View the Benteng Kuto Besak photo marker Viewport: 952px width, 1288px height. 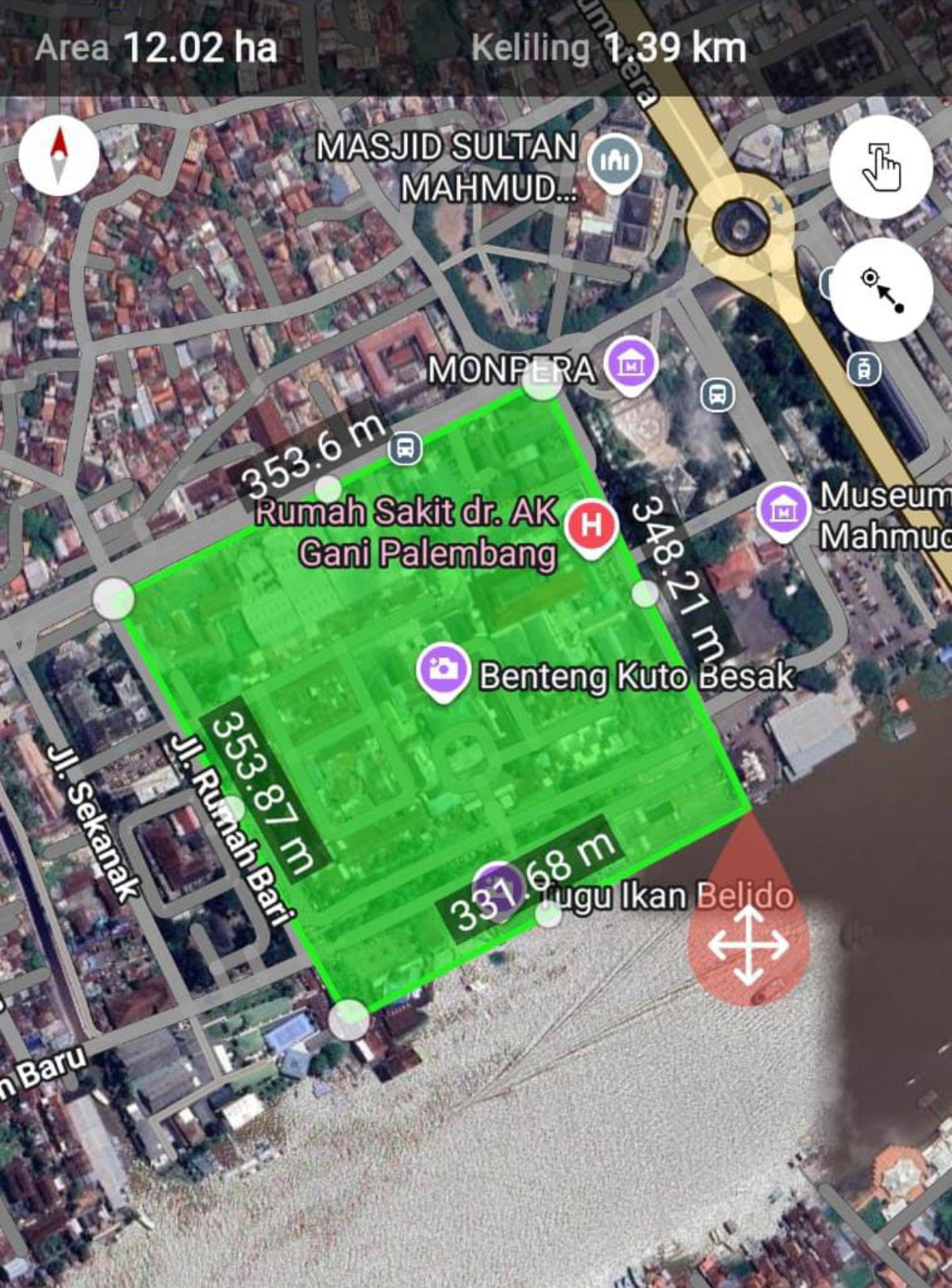coord(443,670)
